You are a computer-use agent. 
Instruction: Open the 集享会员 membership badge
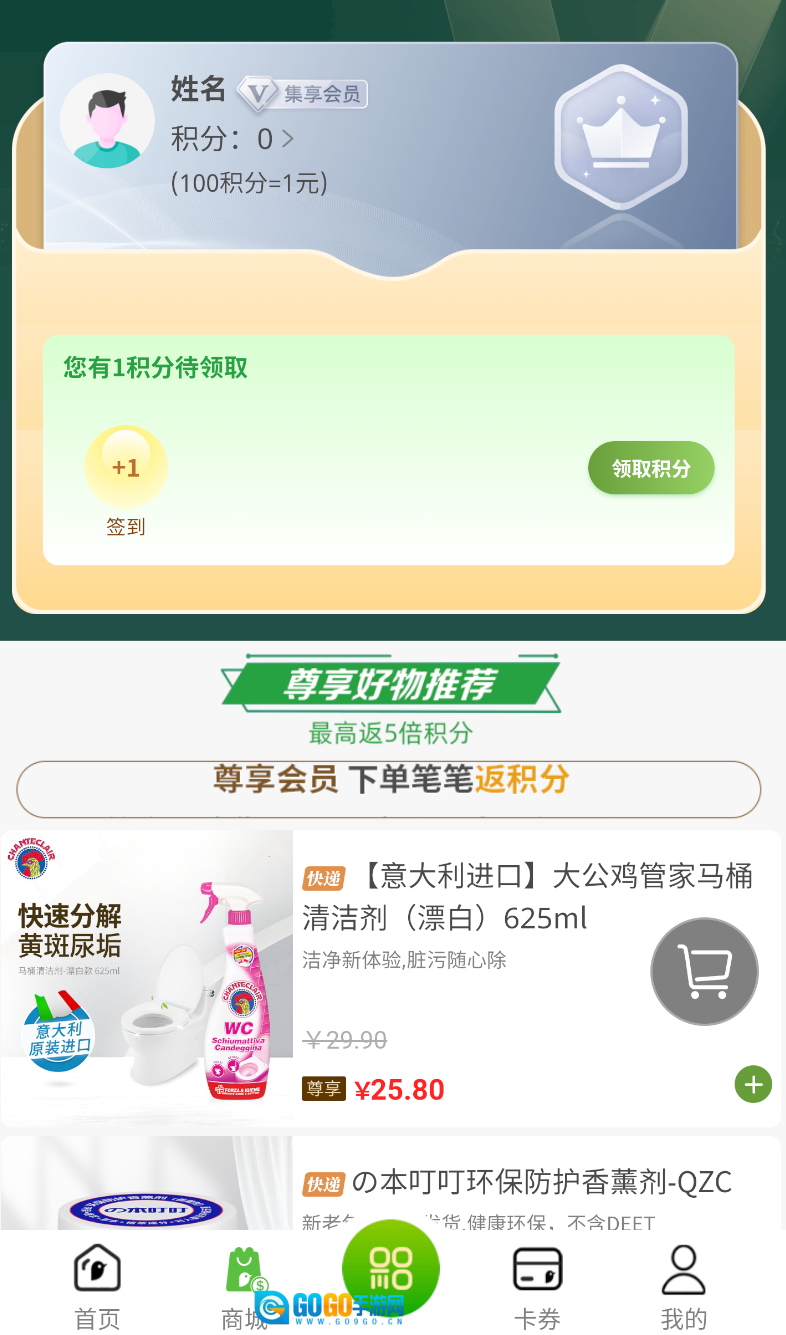(x=303, y=94)
